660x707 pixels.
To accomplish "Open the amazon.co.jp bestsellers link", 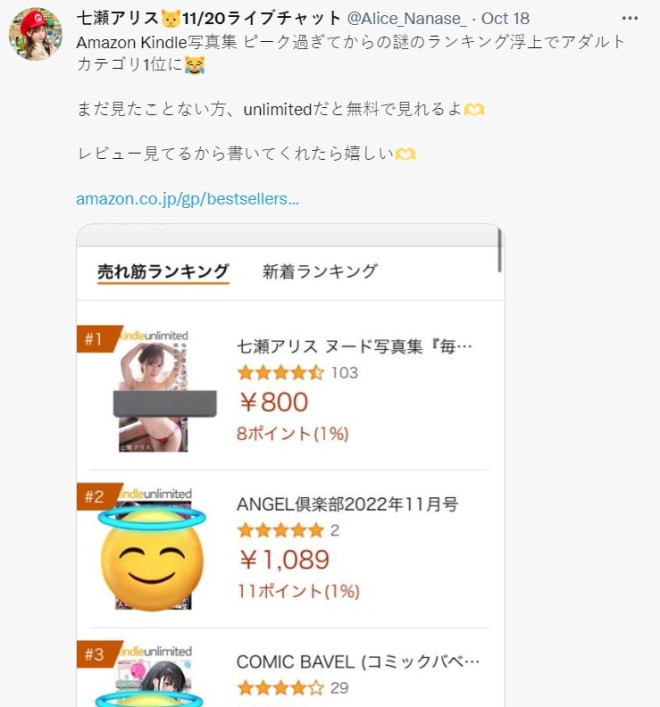I will pos(187,198).
